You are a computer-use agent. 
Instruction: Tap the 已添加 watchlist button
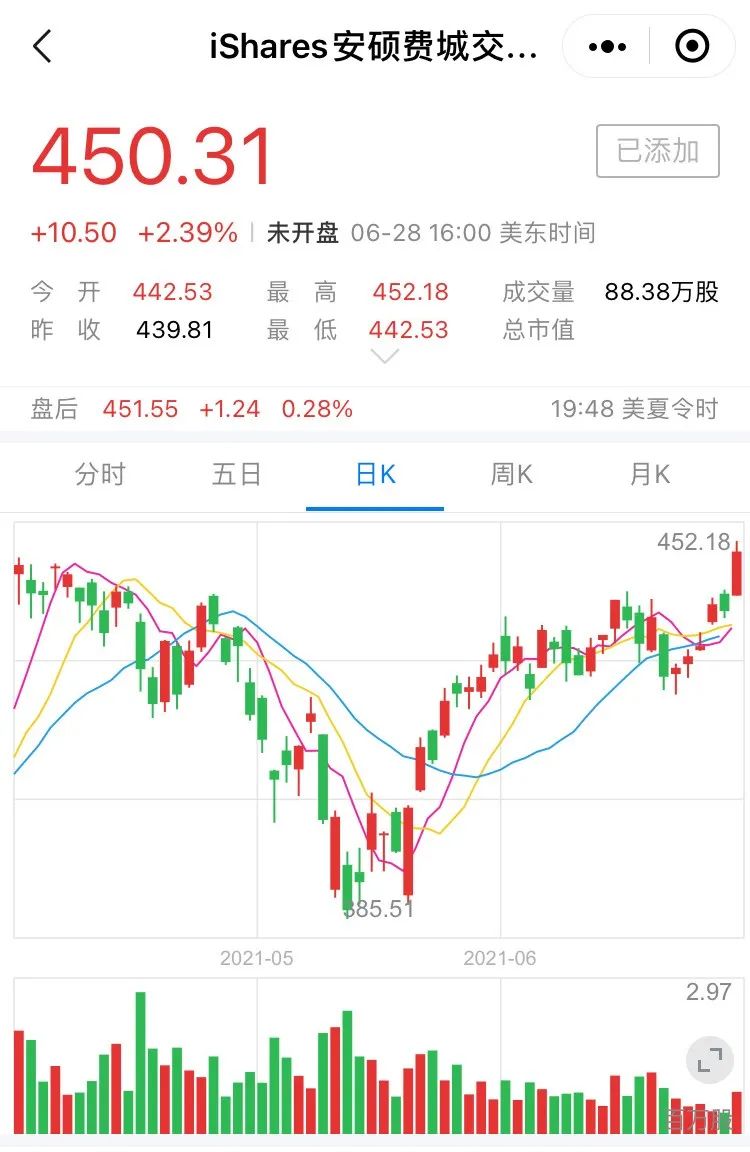657,151
